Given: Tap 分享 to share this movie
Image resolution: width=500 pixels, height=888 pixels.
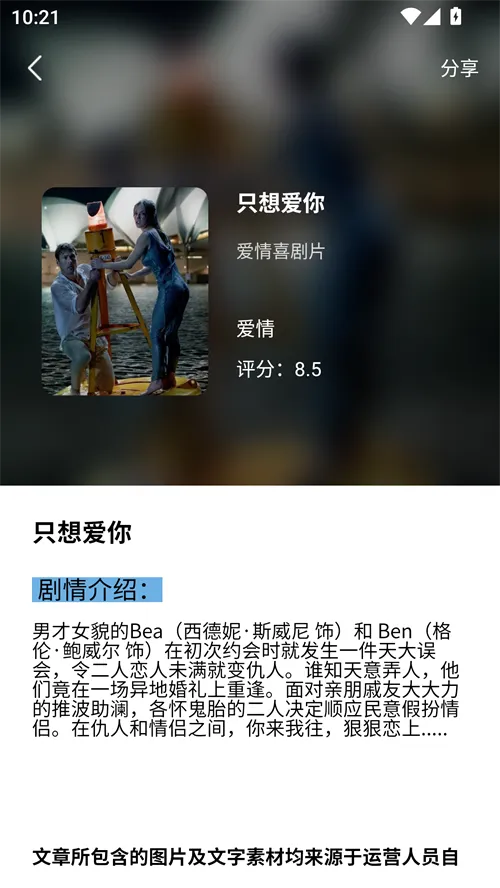Looking at the screenshot, I should (459, 68).
